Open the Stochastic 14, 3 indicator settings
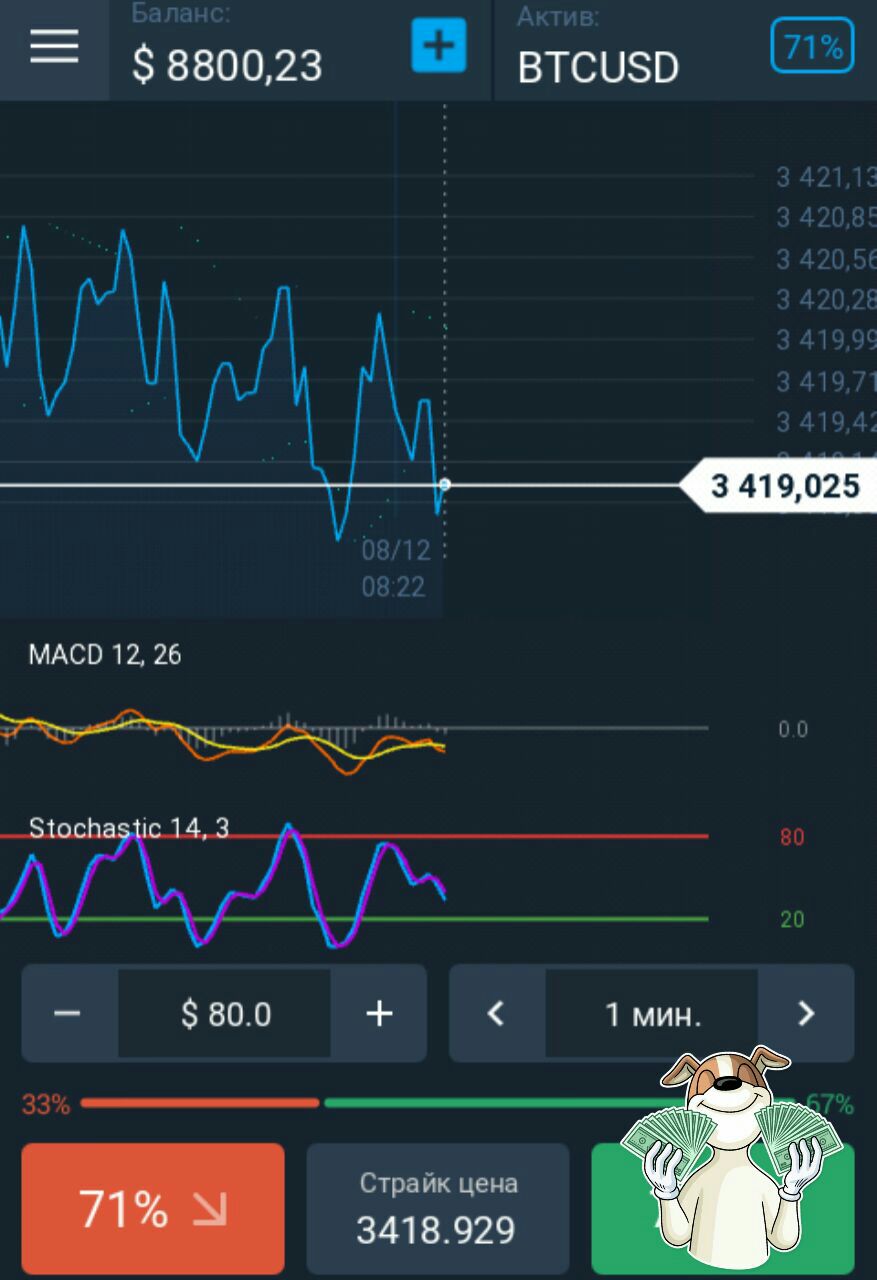This screenshot has width=877, height=1280. pos(128,828)
